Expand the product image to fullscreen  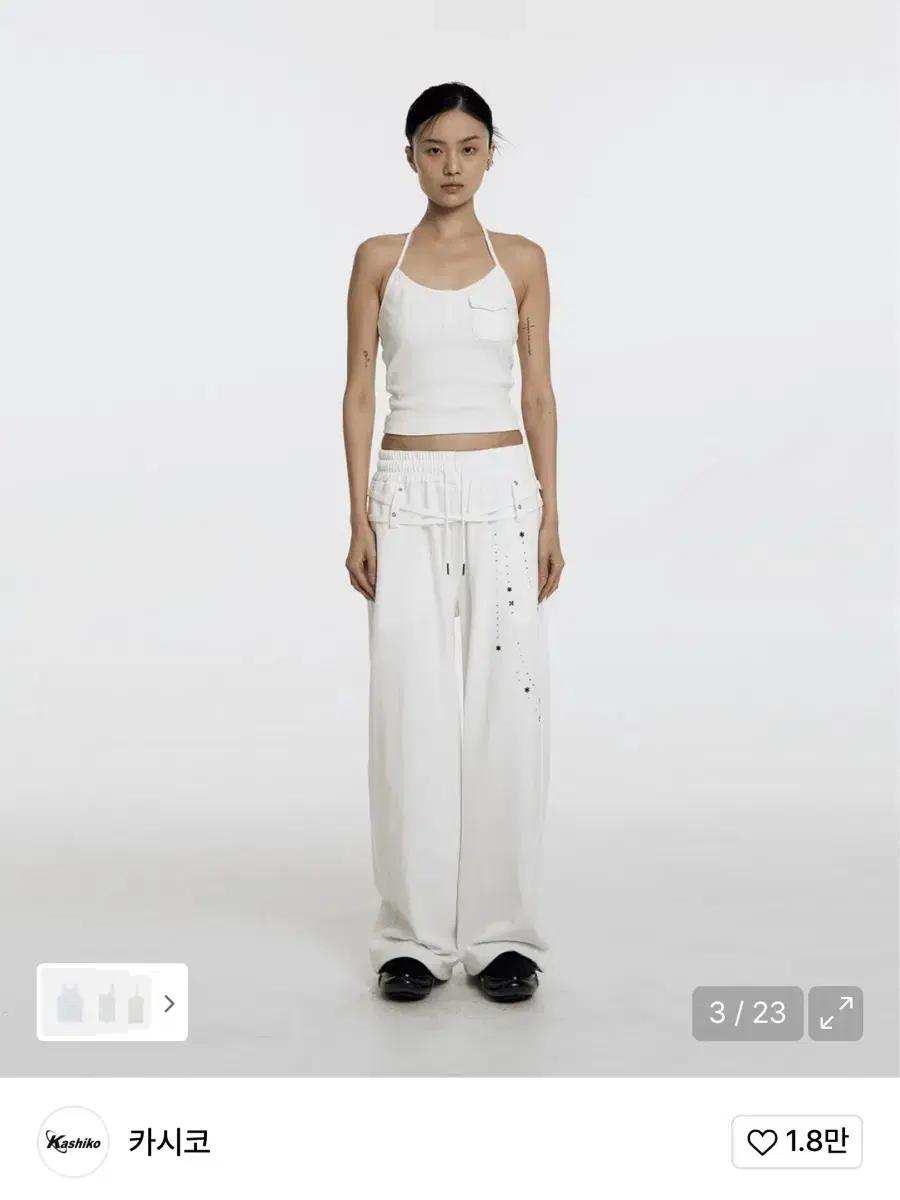coord(836,1013)
